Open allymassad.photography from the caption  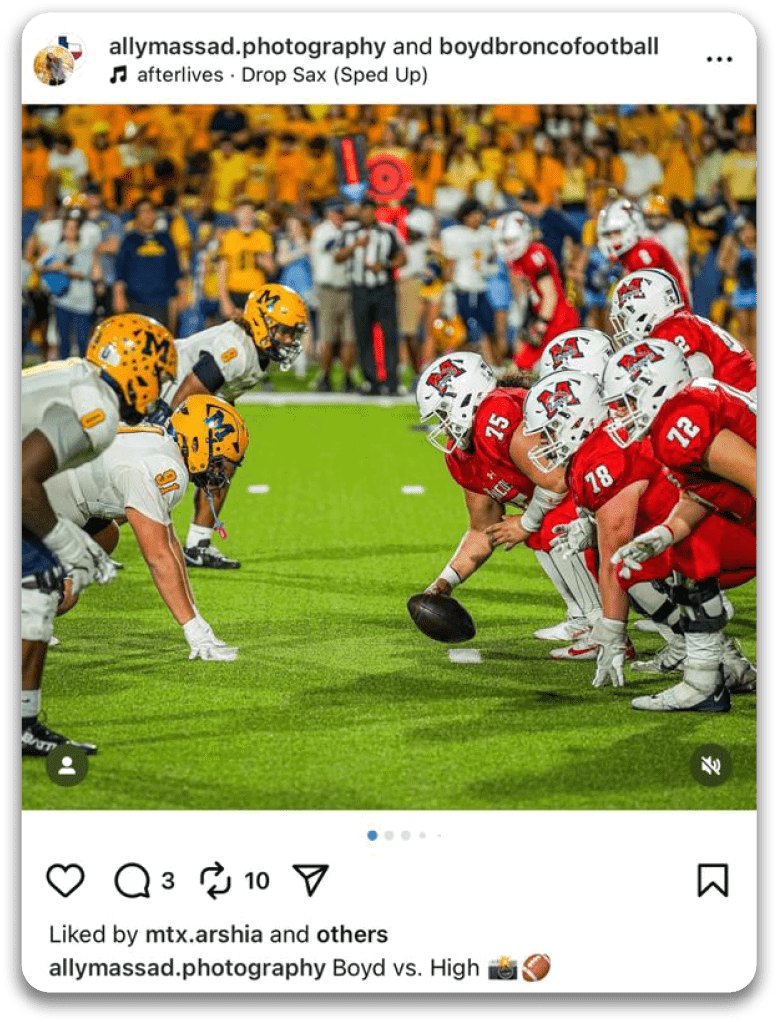point(187,968)
